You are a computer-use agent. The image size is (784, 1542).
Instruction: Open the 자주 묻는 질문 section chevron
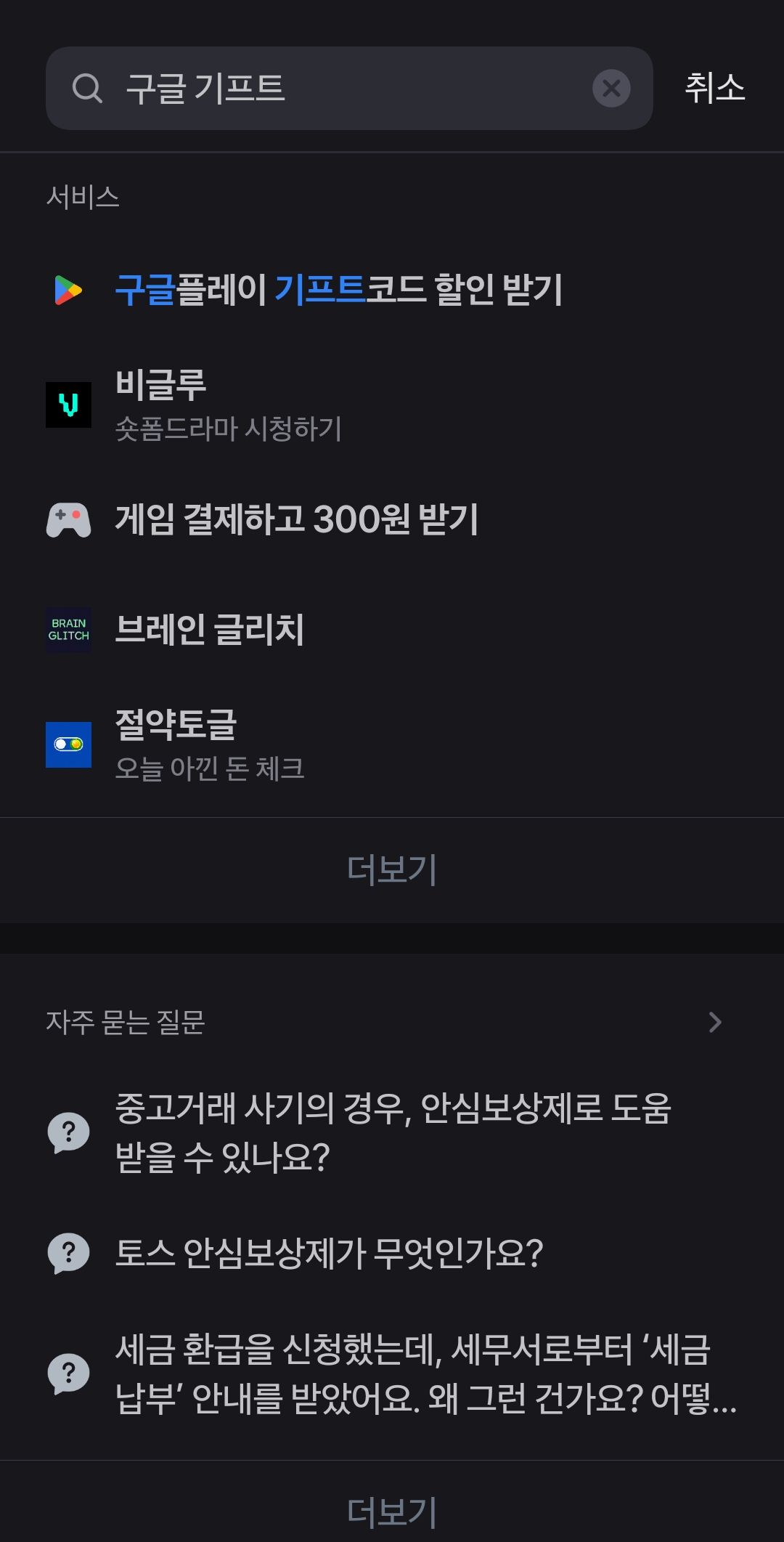tap(715, 1022)
